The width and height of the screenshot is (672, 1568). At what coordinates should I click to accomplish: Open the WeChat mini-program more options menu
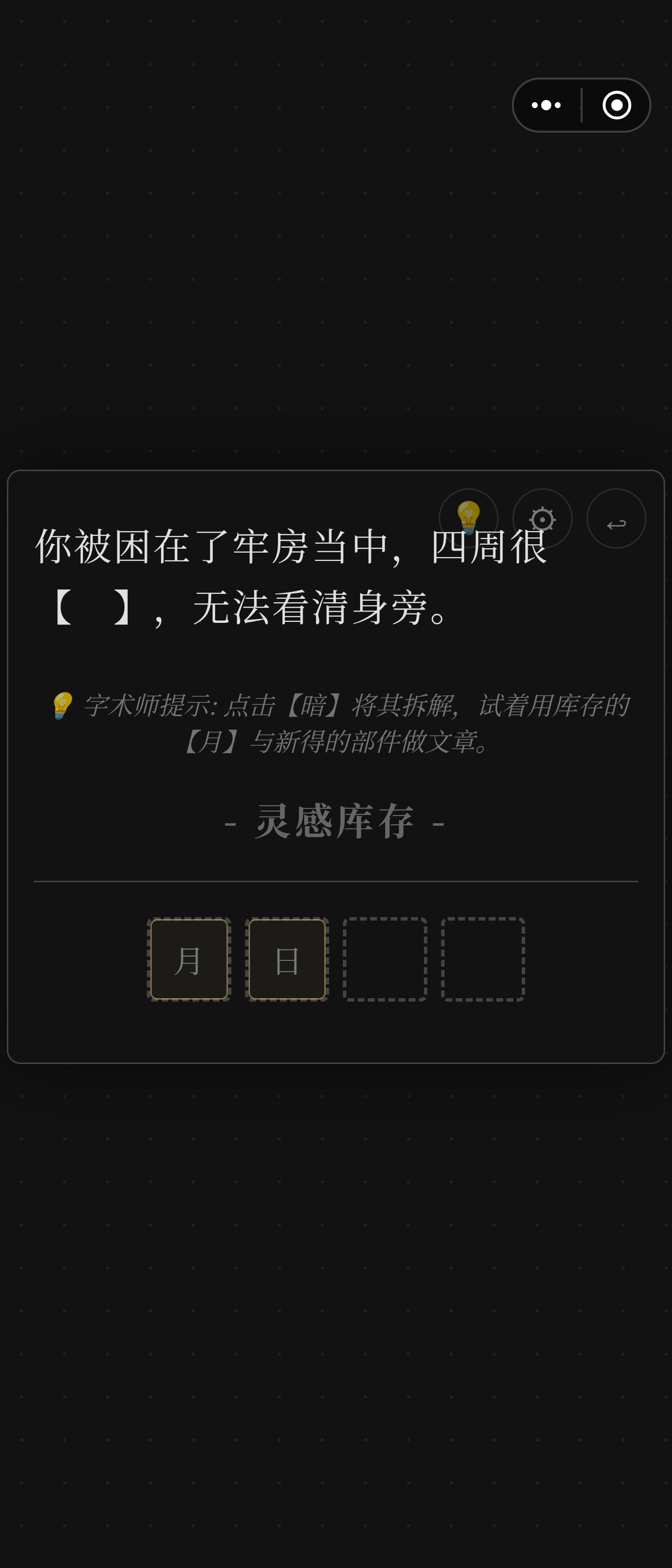546,105
